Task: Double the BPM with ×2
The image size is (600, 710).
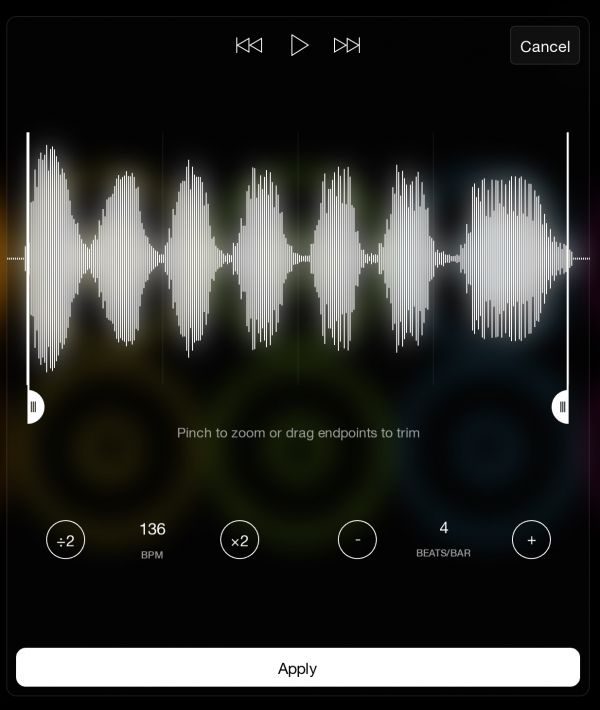Action: click(239, 541)
